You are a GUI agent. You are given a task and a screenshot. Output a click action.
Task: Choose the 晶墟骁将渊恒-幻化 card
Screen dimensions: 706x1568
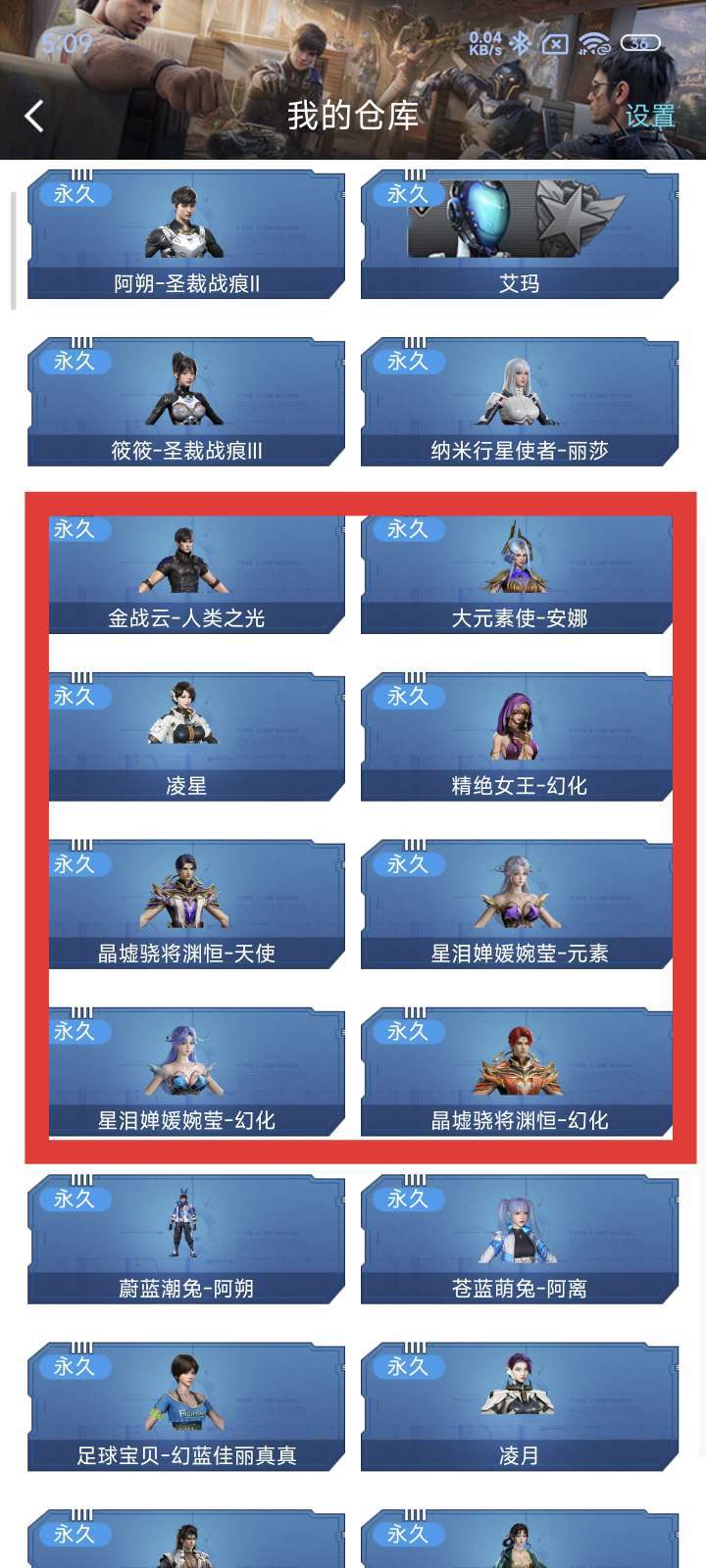point(518,1073)
